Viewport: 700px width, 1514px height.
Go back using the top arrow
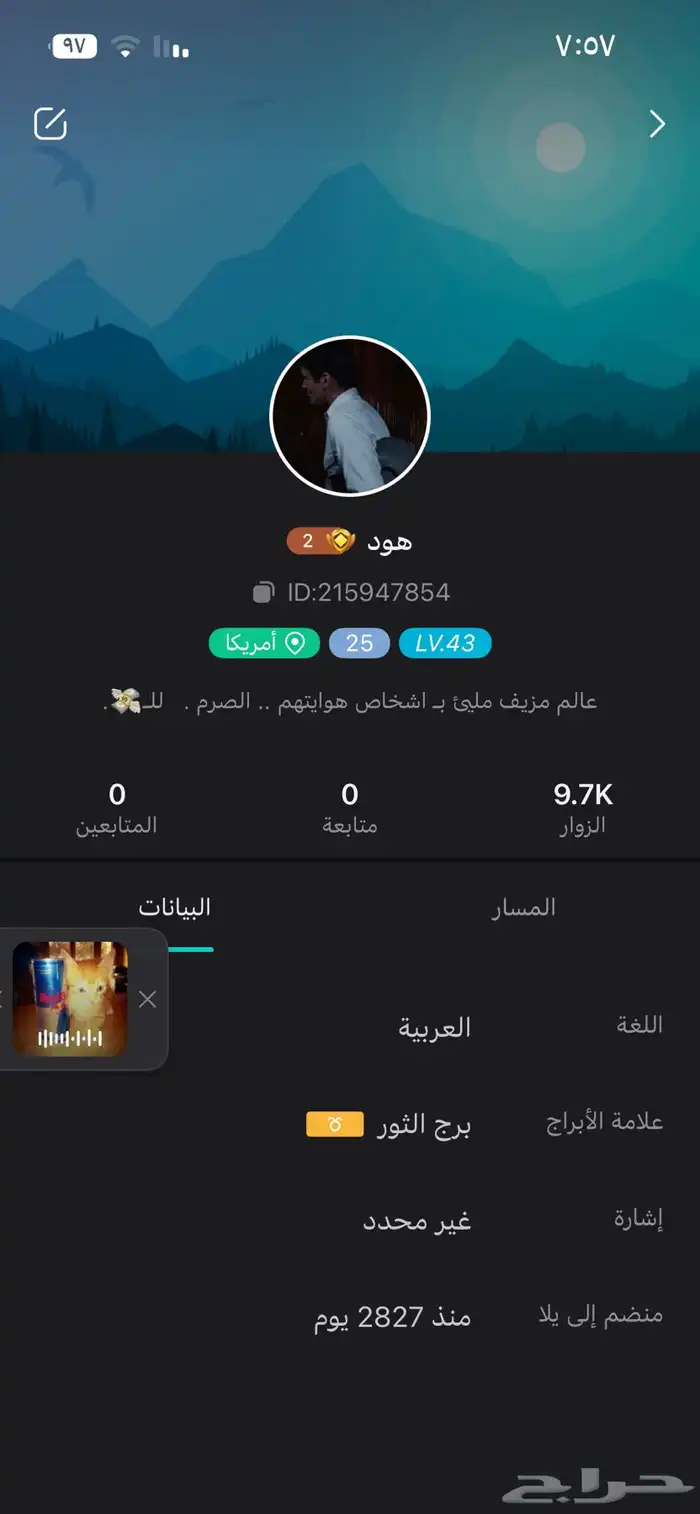pyautogui.click(x=657, y=124)
